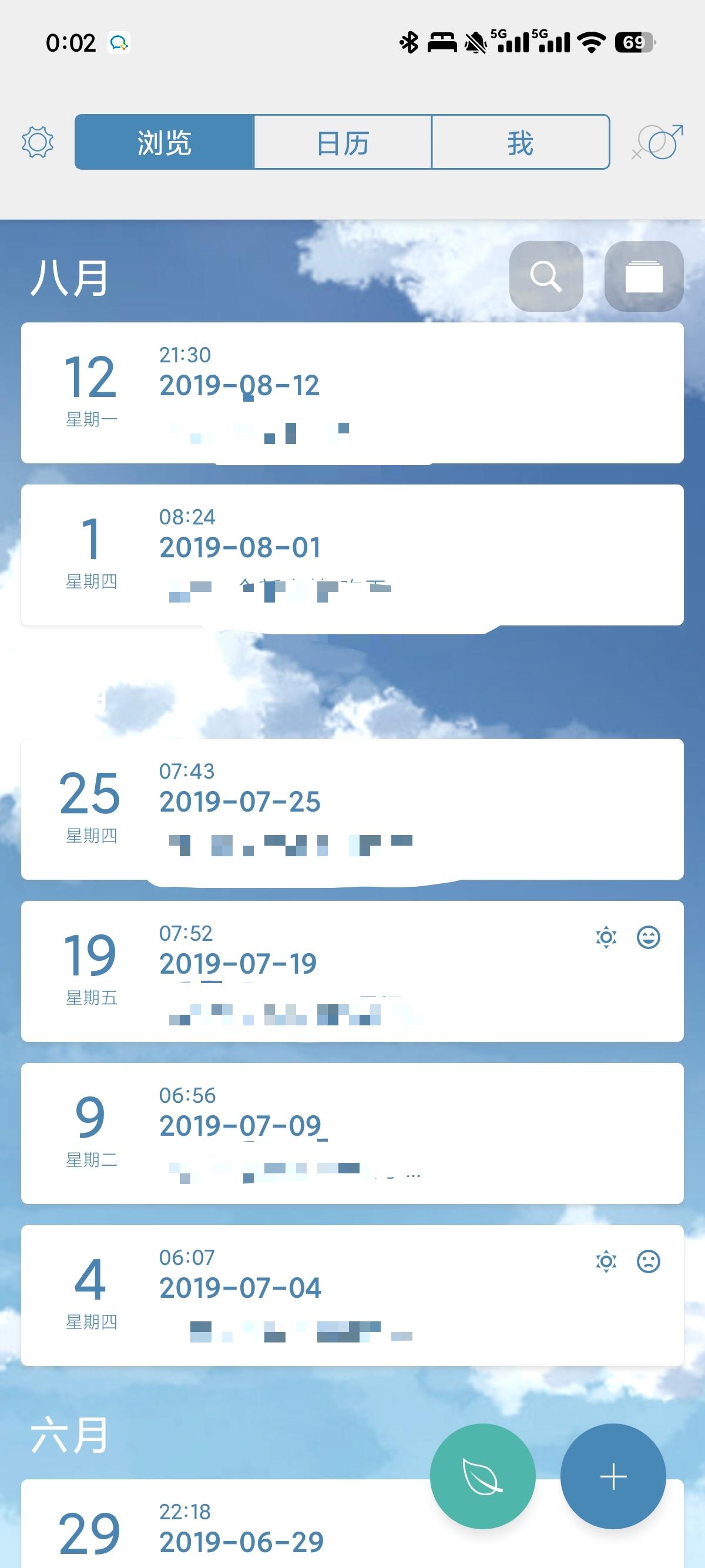Open the diary entry dated 2019-07-04
The height and width of the screenshot is (1568, 705).
coord(352,1295)
